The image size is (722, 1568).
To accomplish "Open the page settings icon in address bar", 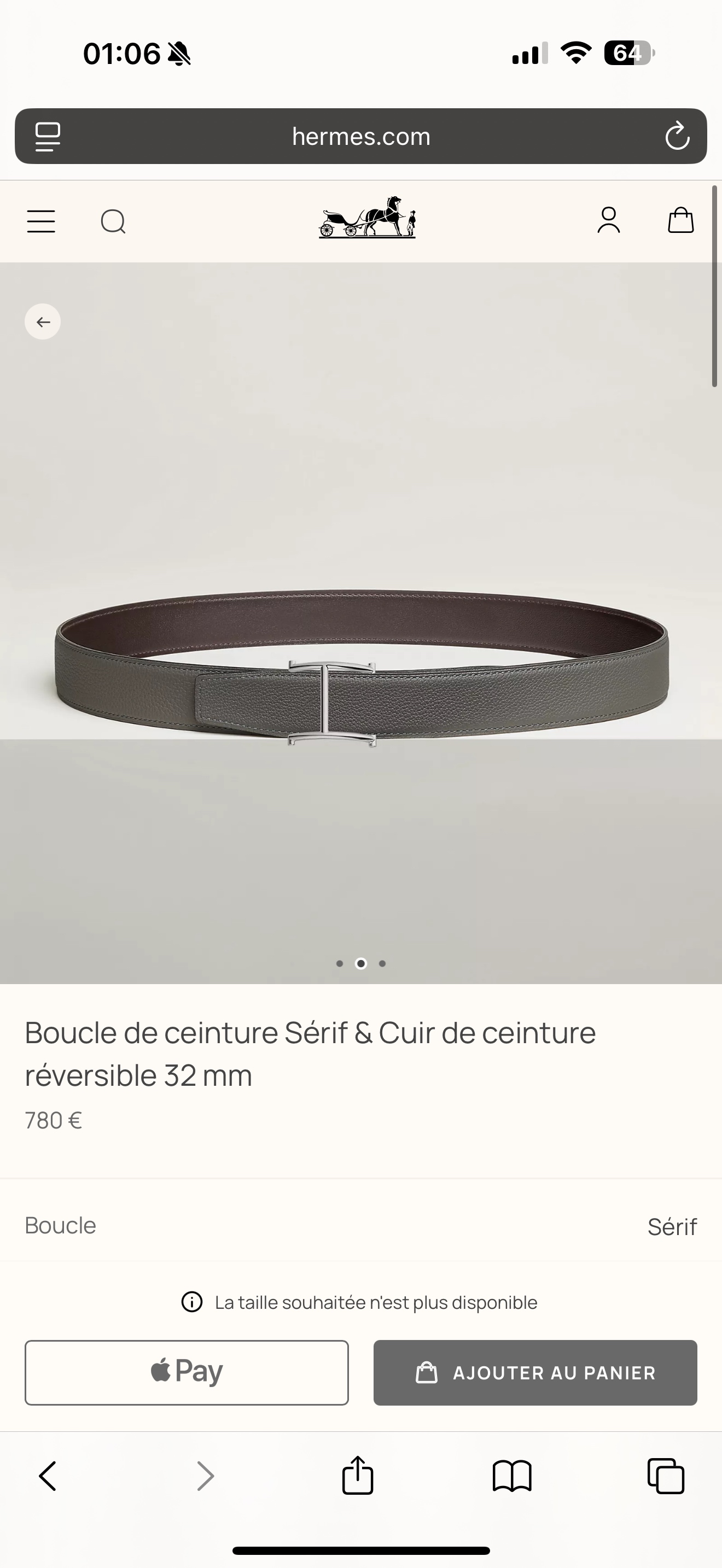I will tap(48, 136).
